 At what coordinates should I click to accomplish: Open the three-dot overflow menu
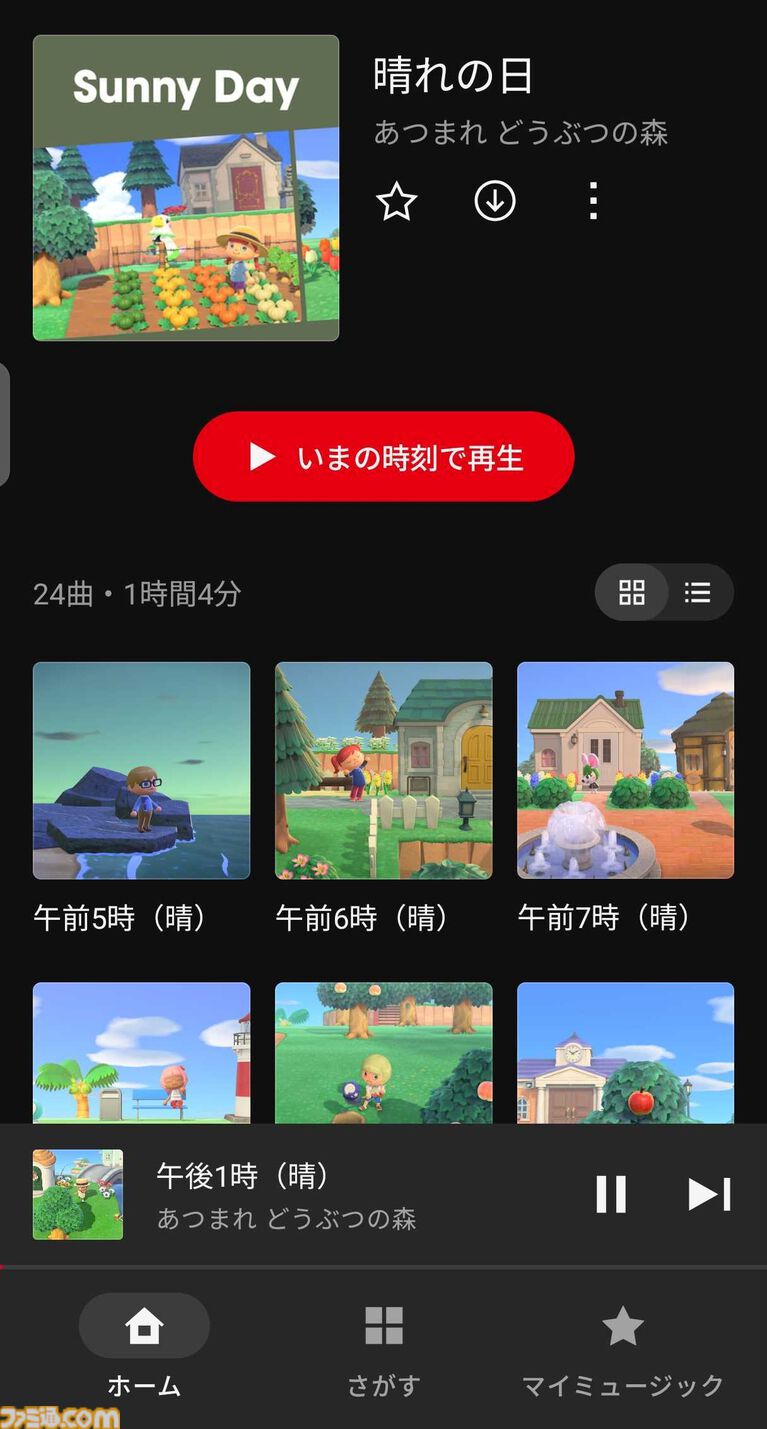(x=593, y=202)
